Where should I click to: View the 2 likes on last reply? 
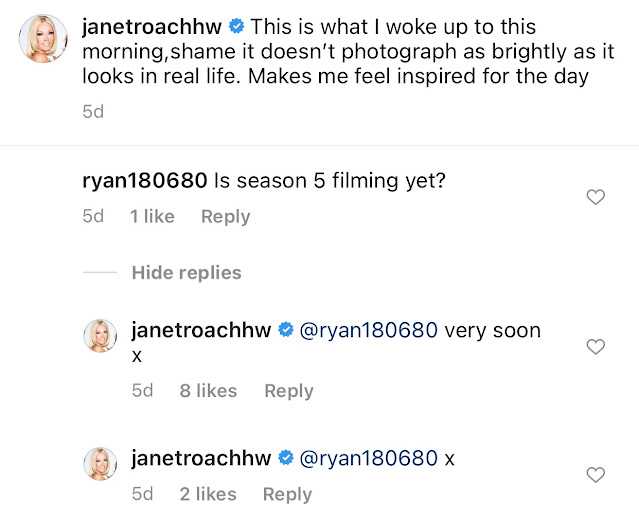tap(208, 494)
